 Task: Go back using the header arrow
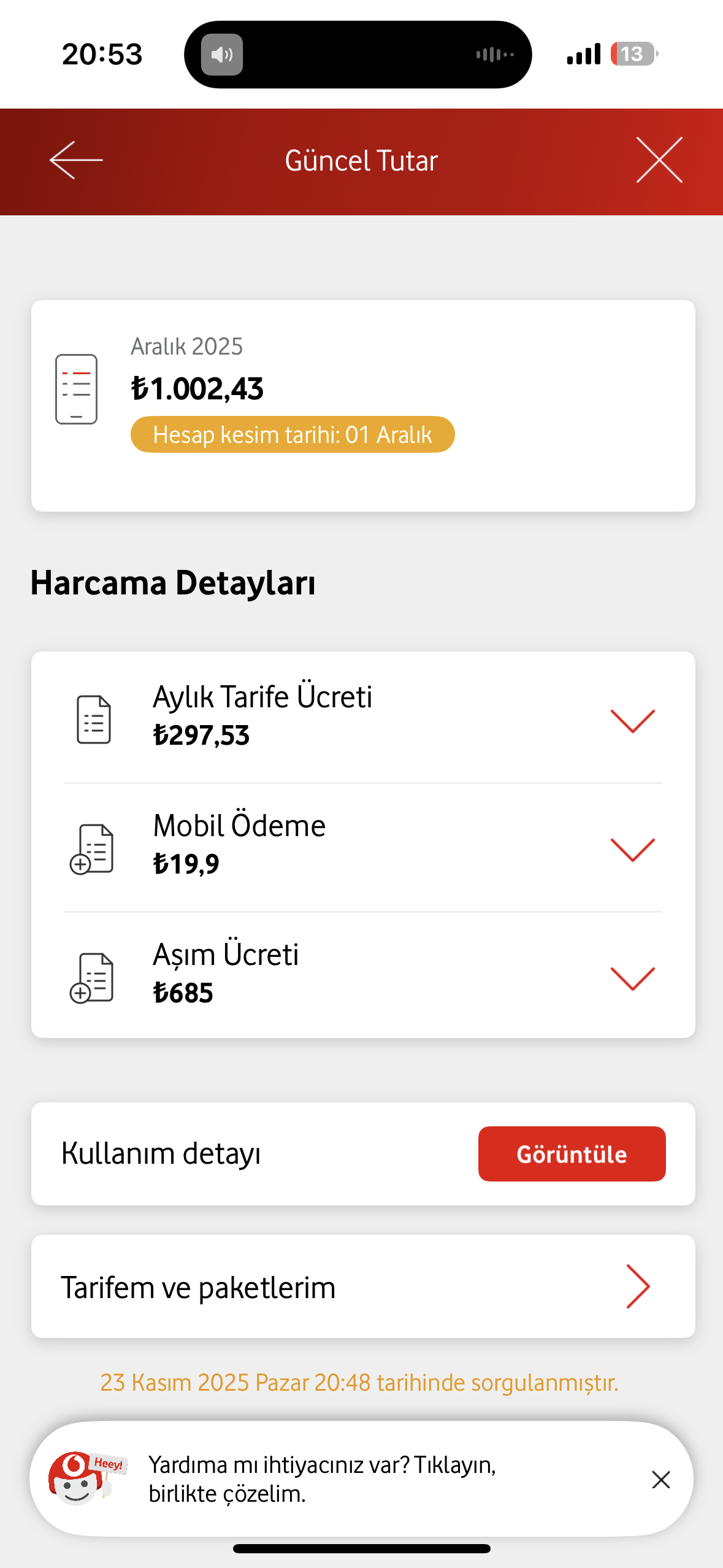coord(76,160)
